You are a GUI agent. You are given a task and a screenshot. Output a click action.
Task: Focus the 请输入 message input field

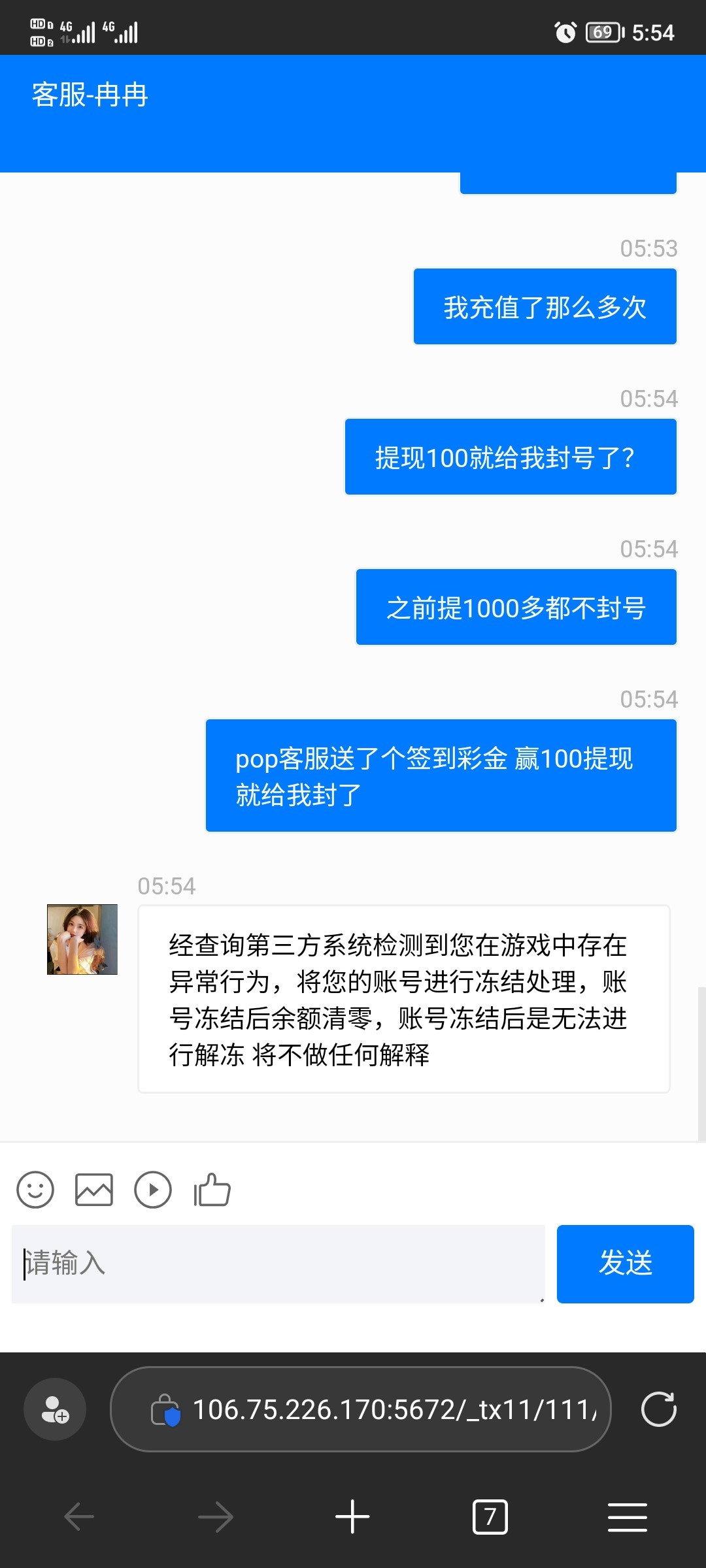[x=278, y=1264]
